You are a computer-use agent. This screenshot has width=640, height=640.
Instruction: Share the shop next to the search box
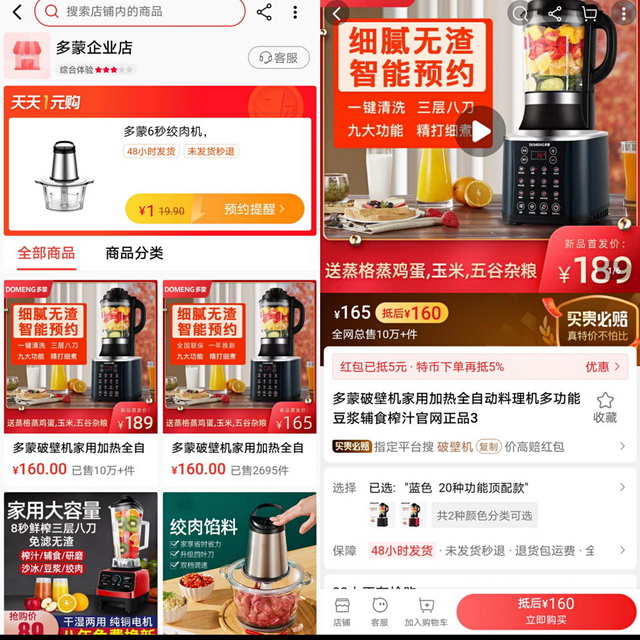264,12
